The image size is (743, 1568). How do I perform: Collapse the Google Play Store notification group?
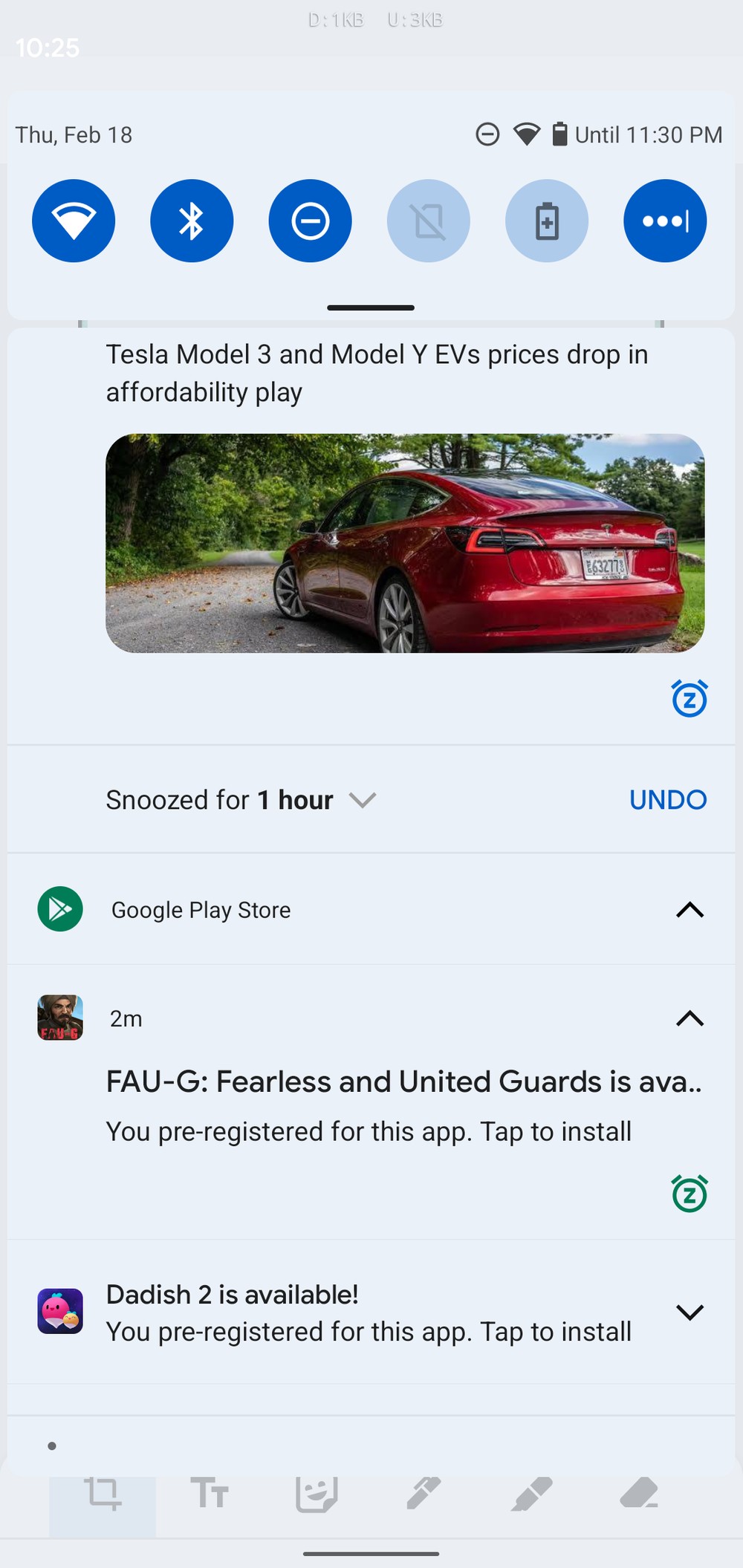[x=690, y=910]
